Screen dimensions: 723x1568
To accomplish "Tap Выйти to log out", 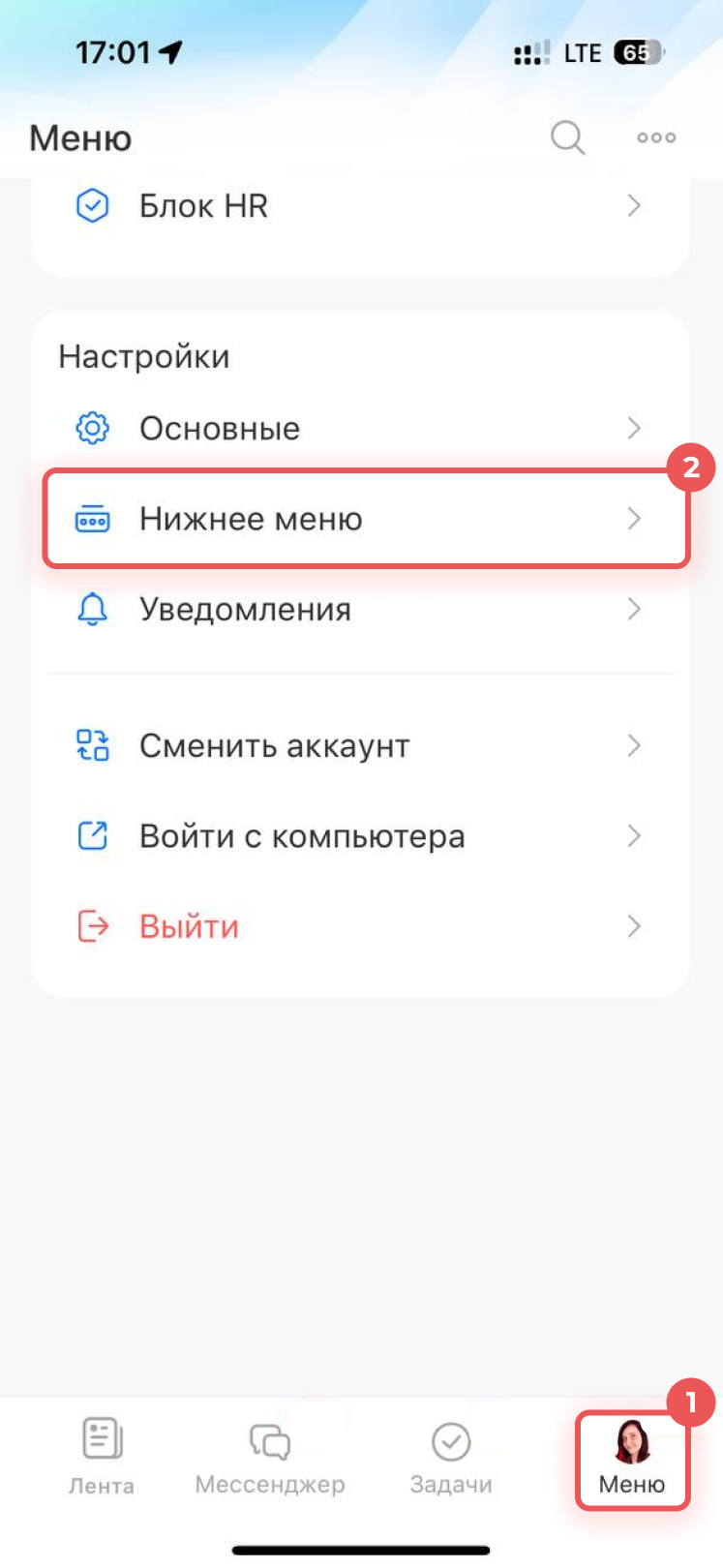I will pyautogui.click(x=360, y=927).
